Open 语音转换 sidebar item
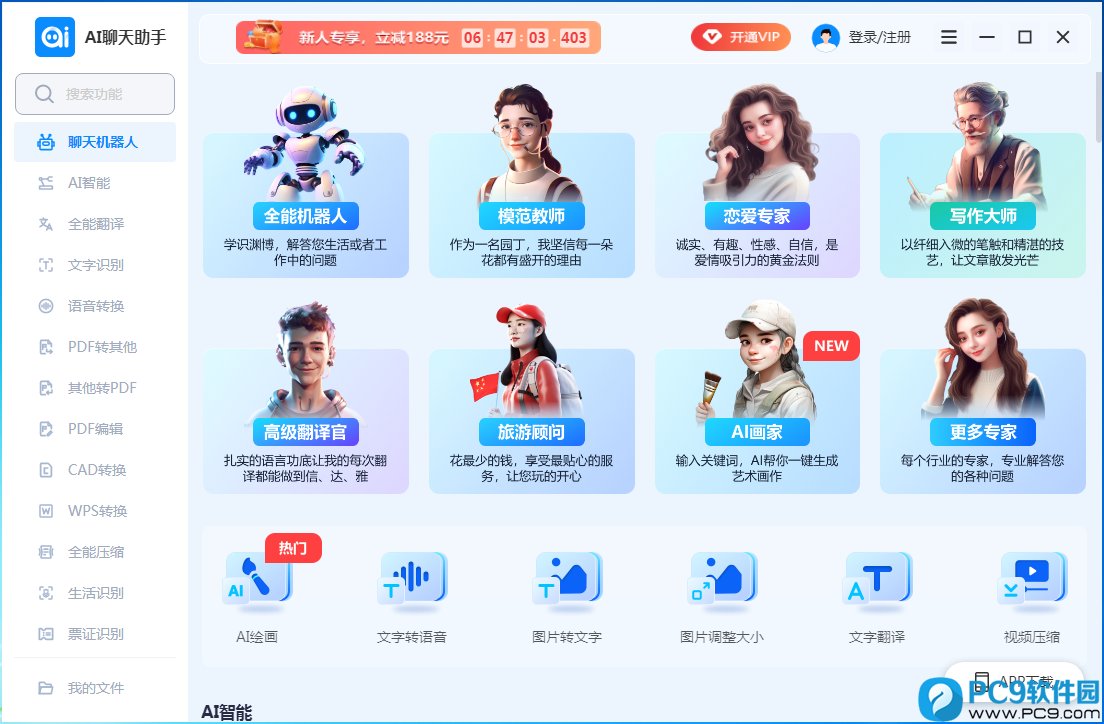The image size is (1104, 724). click(95, 306)
